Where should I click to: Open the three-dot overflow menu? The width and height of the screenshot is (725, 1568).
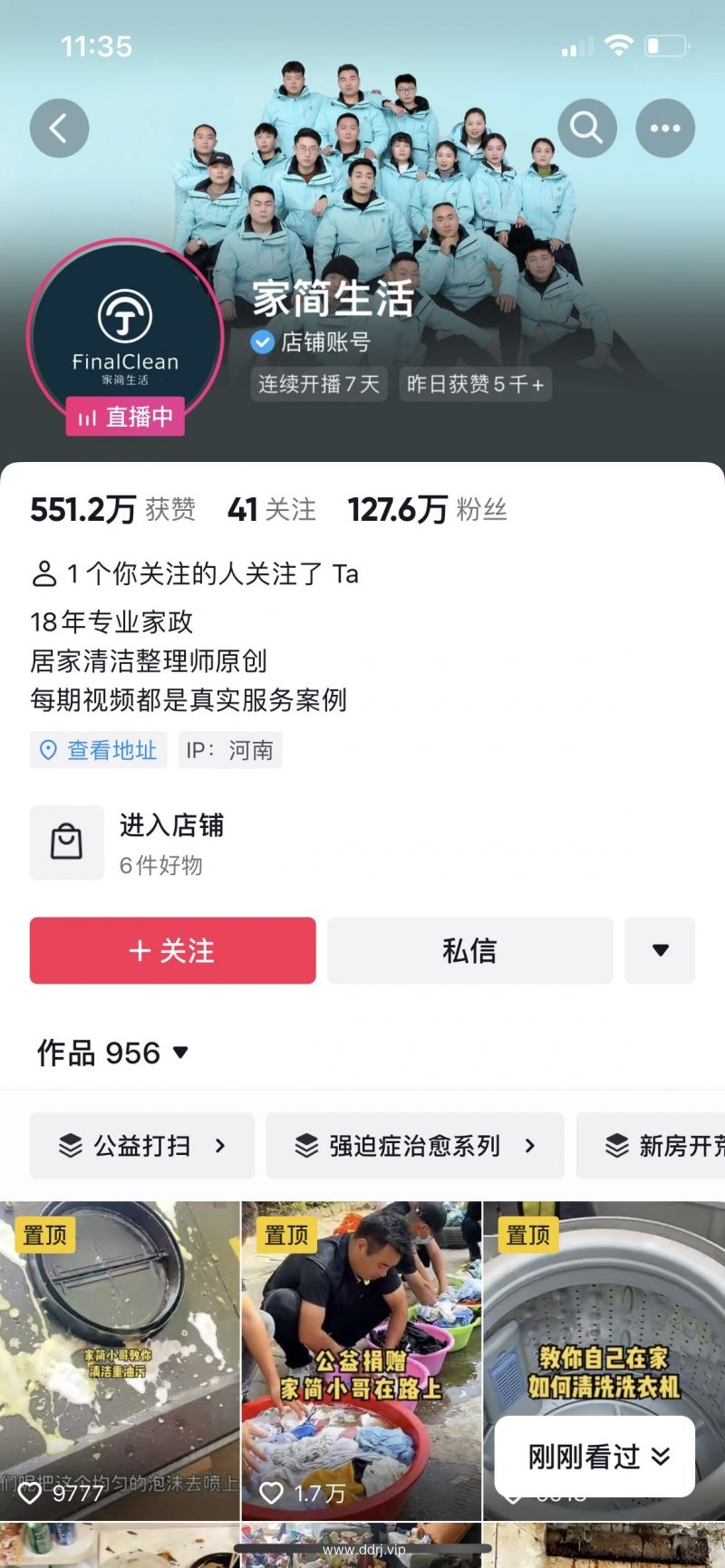(665, 128)
